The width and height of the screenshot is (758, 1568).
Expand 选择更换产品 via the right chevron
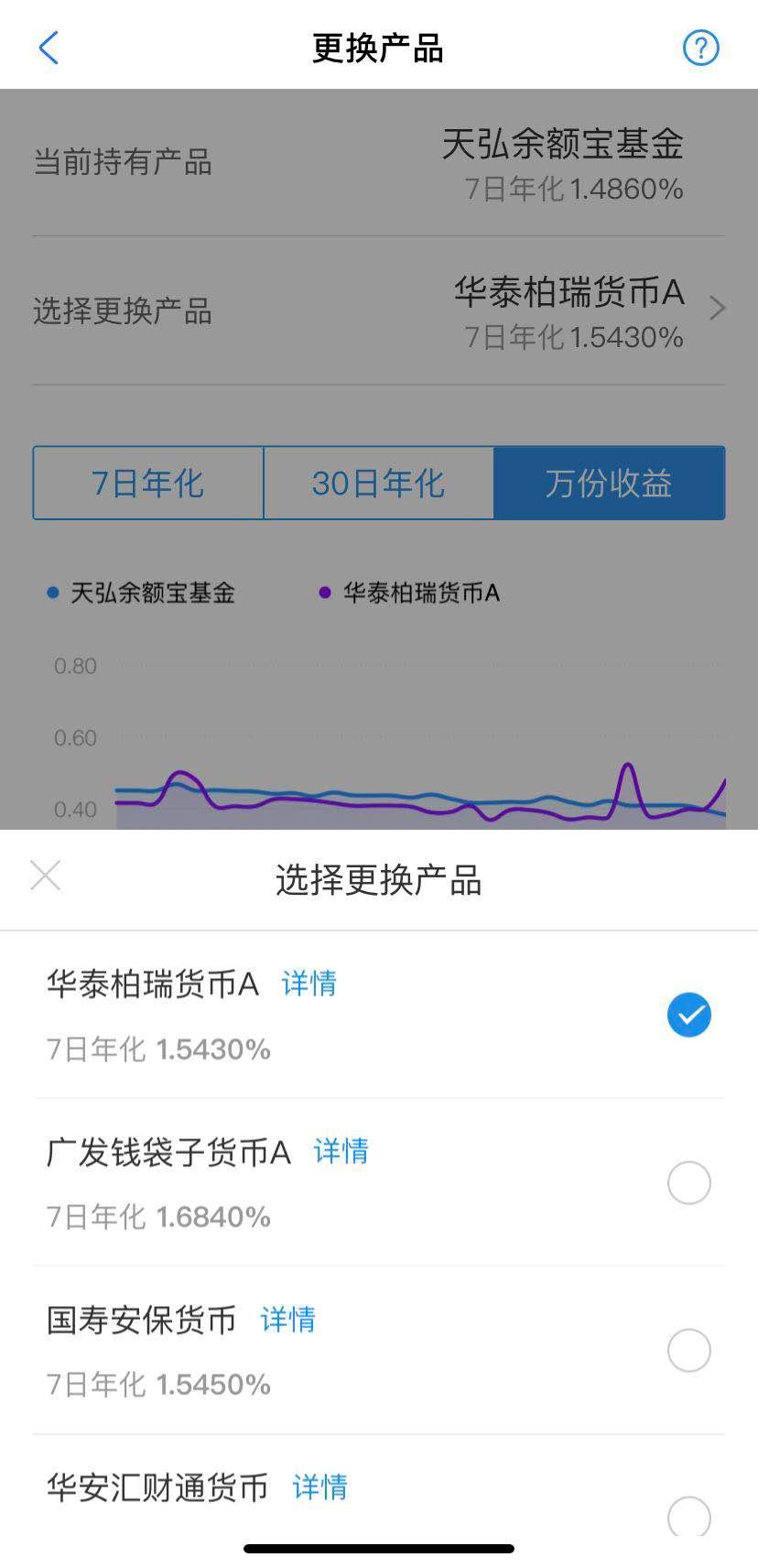coord(718,308)
